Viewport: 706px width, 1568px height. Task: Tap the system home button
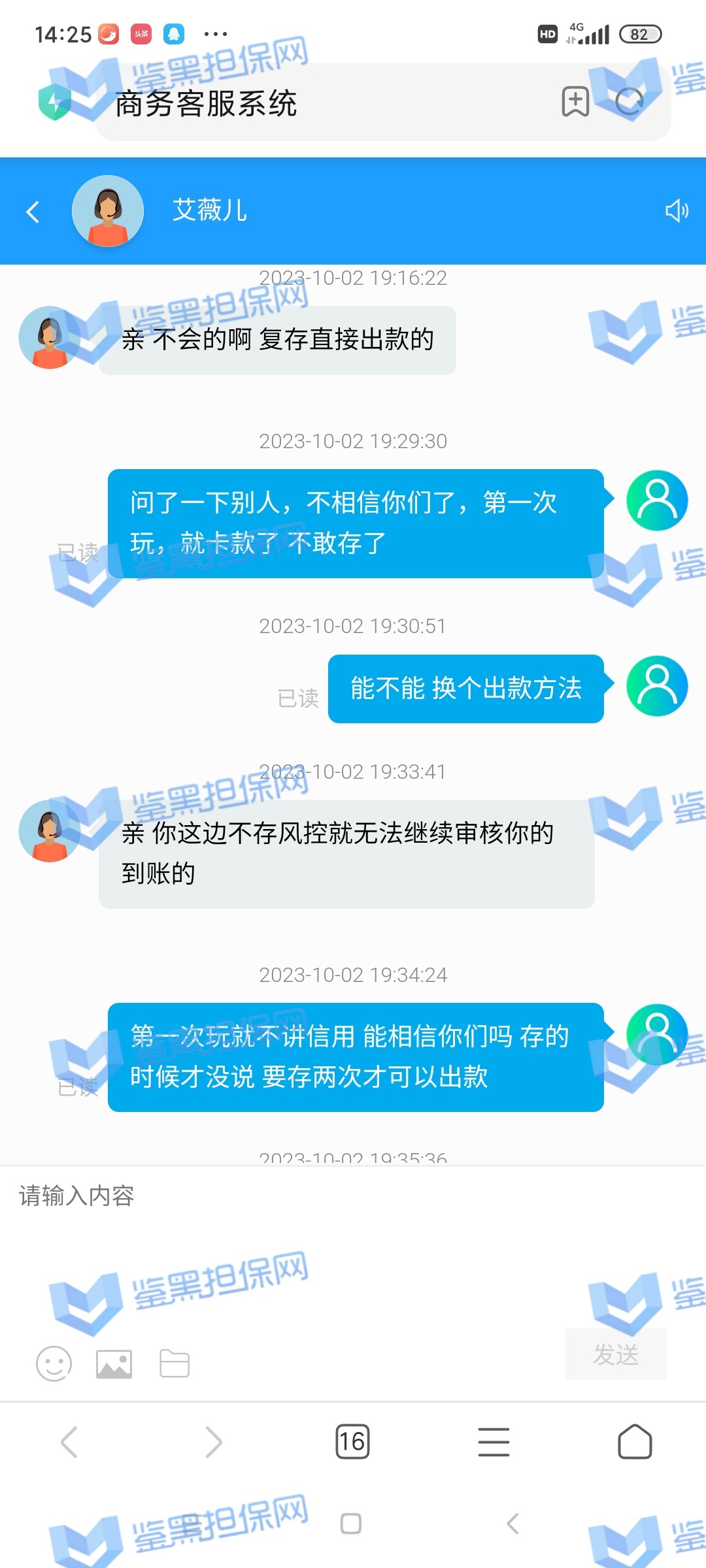pos(351,1524)
